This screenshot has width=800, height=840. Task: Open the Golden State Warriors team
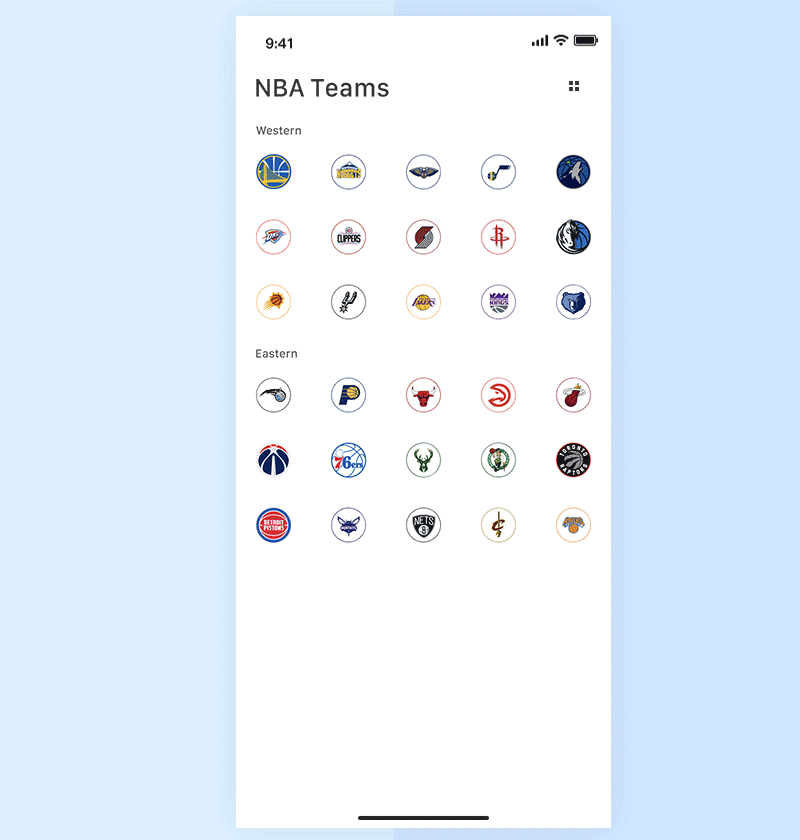[x=273, y=172]
